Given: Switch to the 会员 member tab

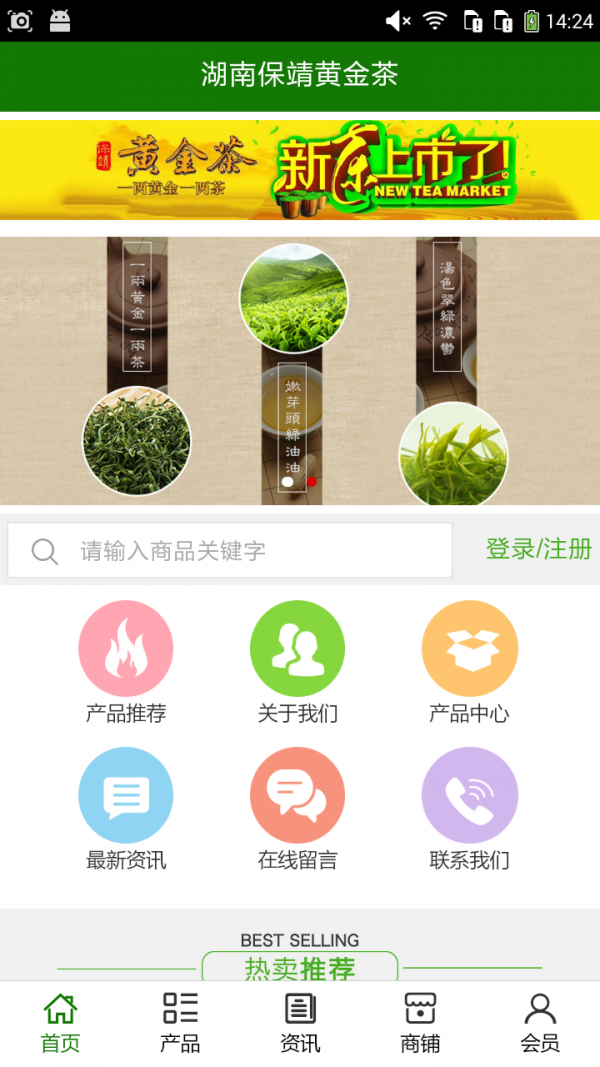Looking at the screenshot, I should (540, 1023).
